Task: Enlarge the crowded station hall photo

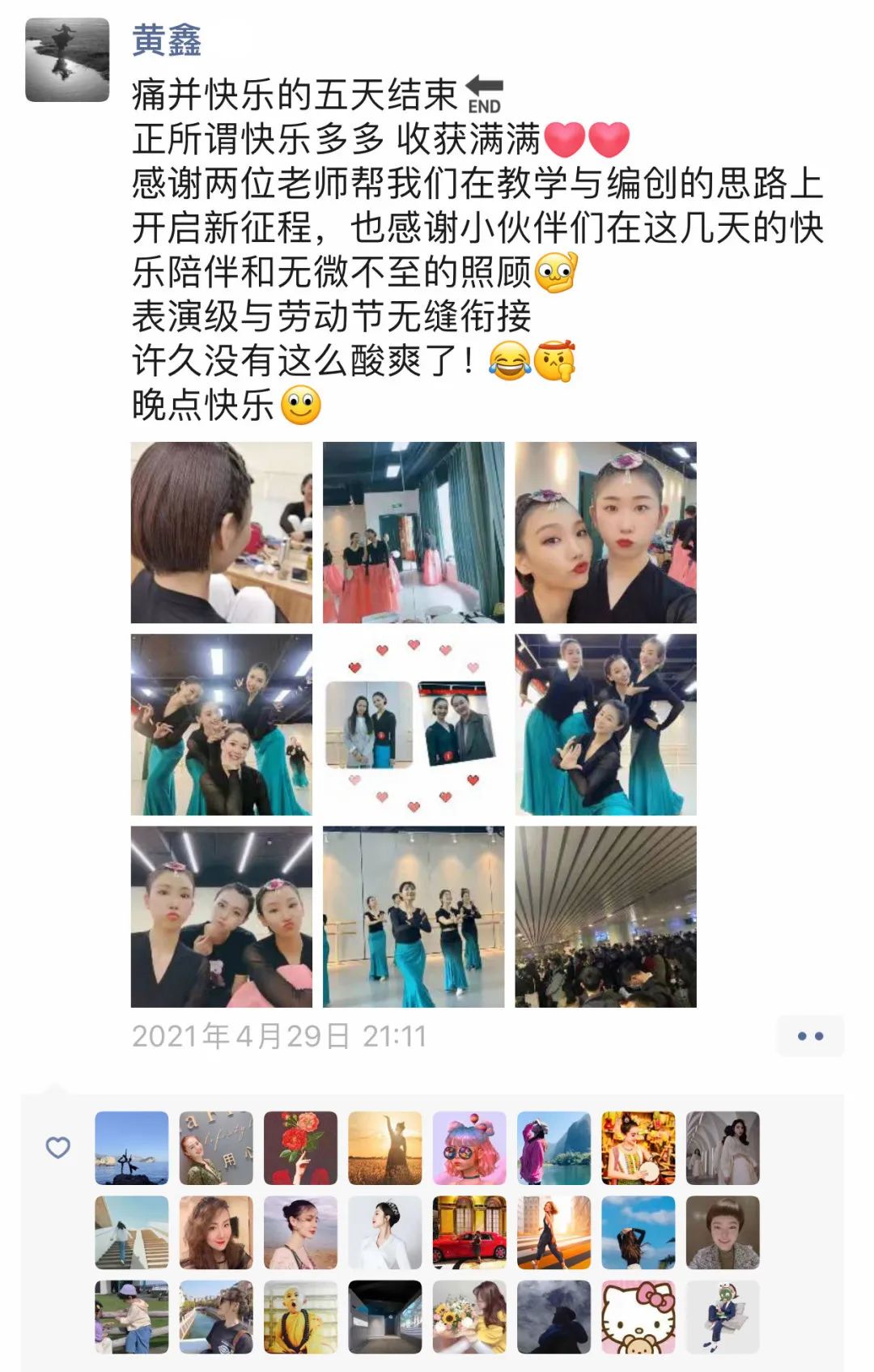Action: (x=605, y=916)
